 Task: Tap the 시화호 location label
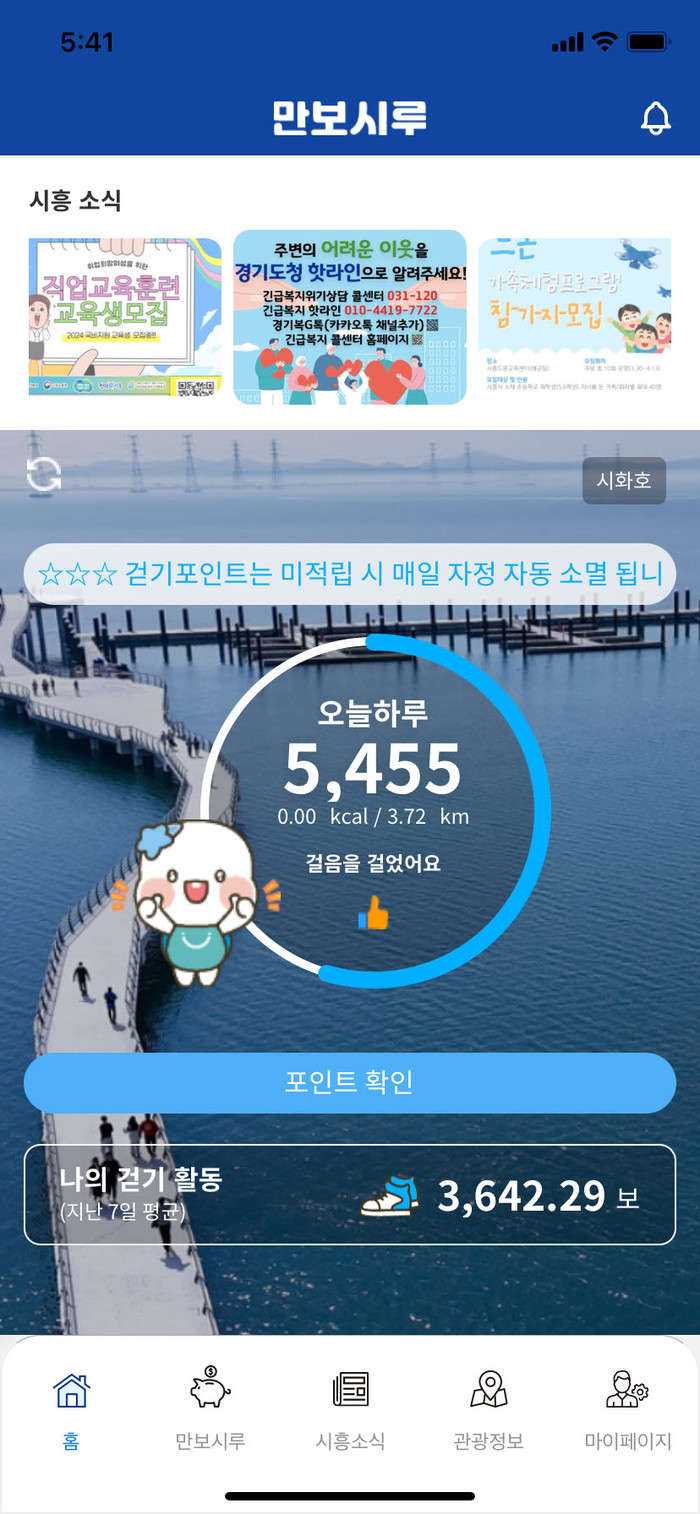click(624, 481)
